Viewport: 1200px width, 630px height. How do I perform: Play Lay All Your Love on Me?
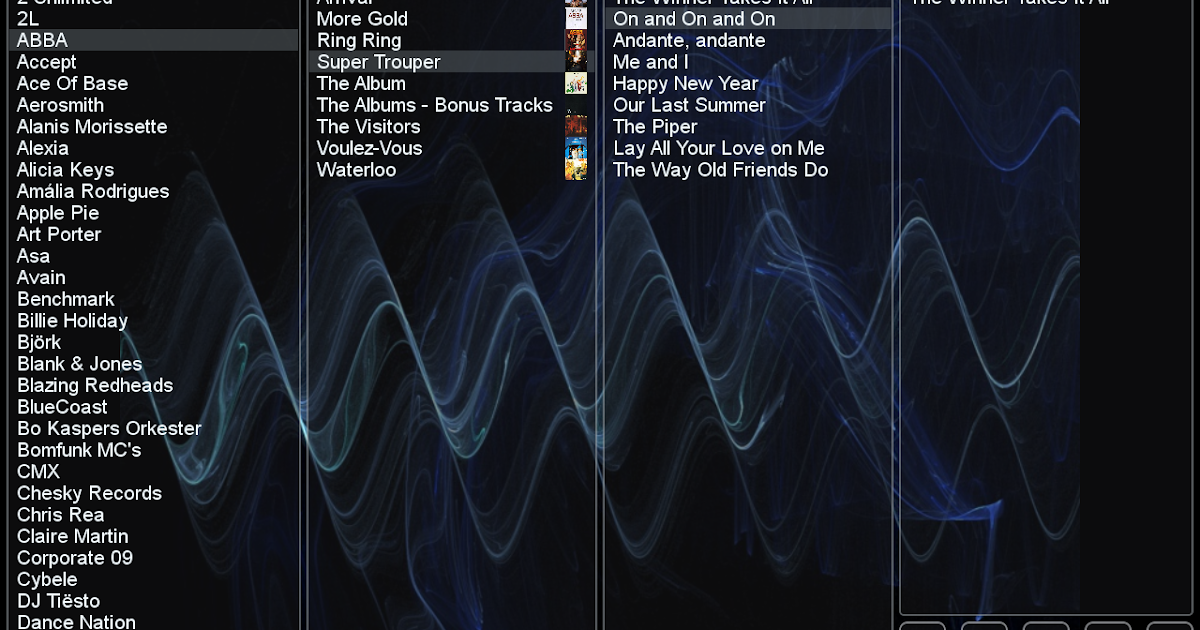click(718, 148)
